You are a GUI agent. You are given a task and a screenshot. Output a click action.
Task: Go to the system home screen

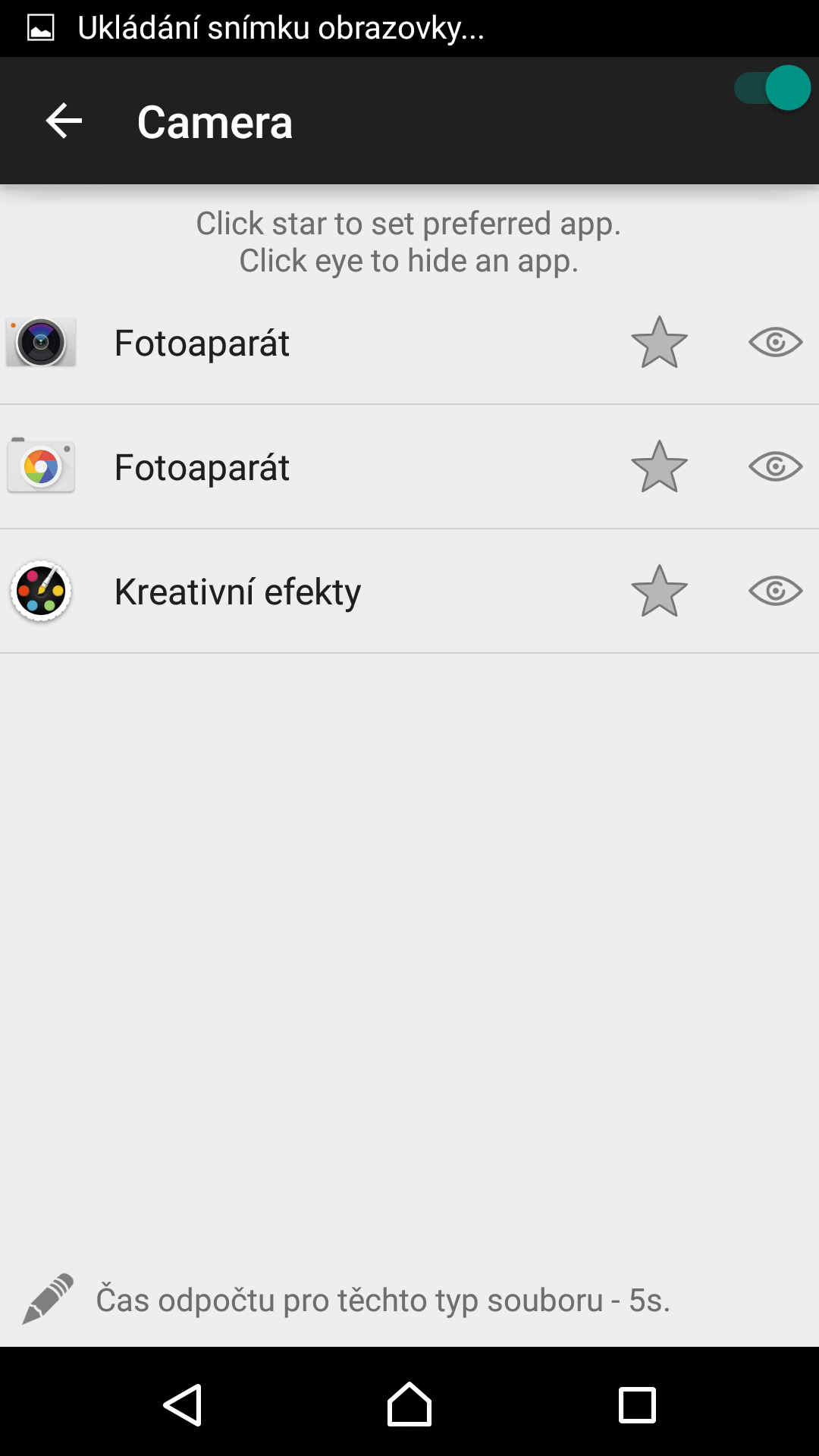(x=409, y=1404)
